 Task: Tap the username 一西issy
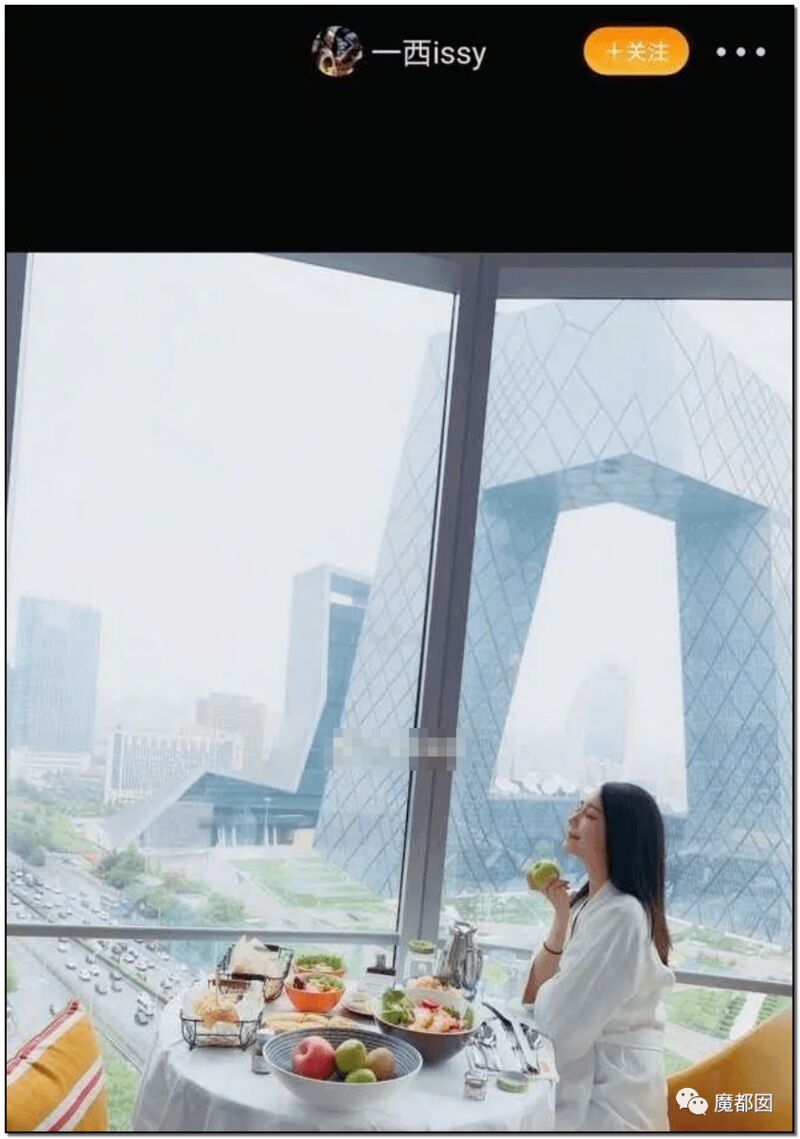tap(428, 54)
